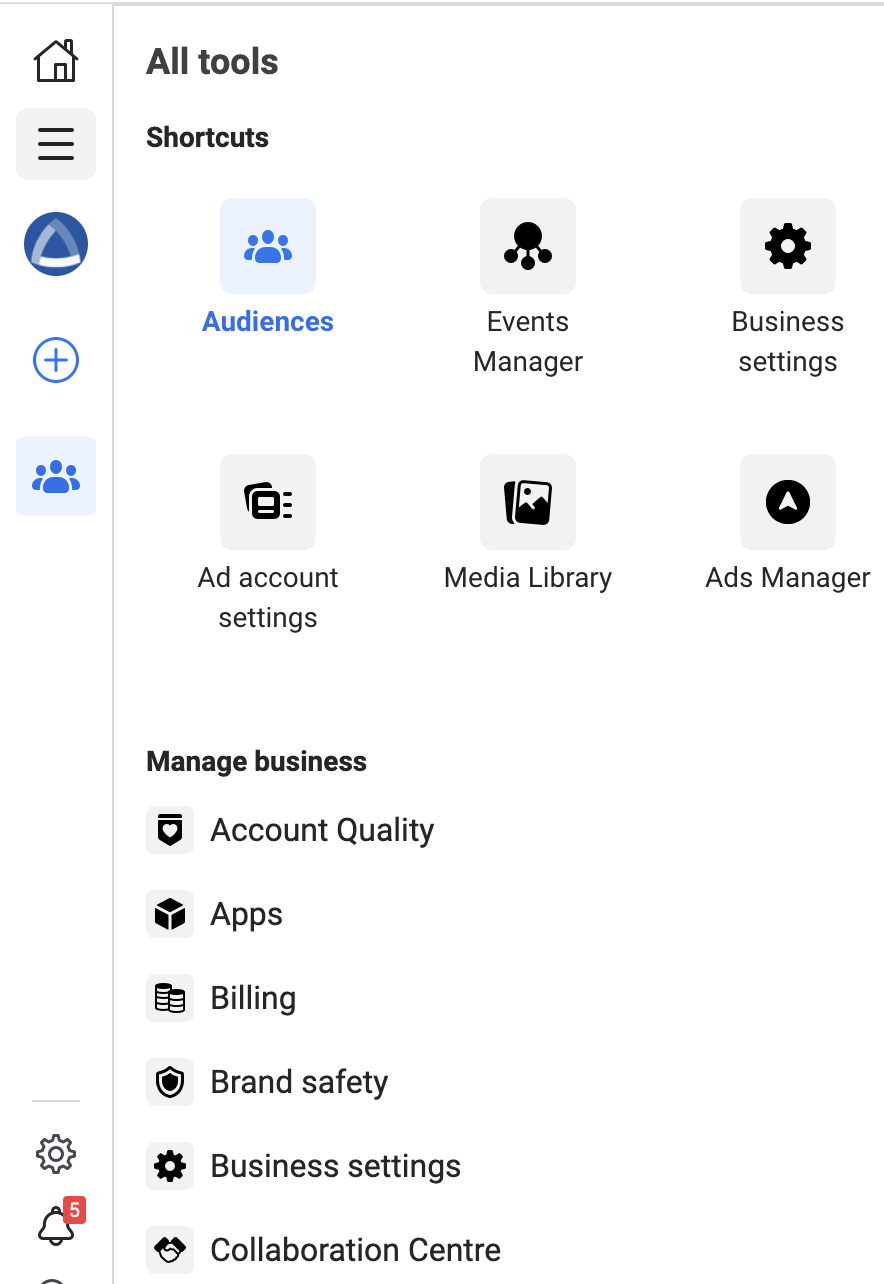Viewport: 884px width, 1284px height.
Task: Open the Brand safety row
Action: (x=299, y=1082)
